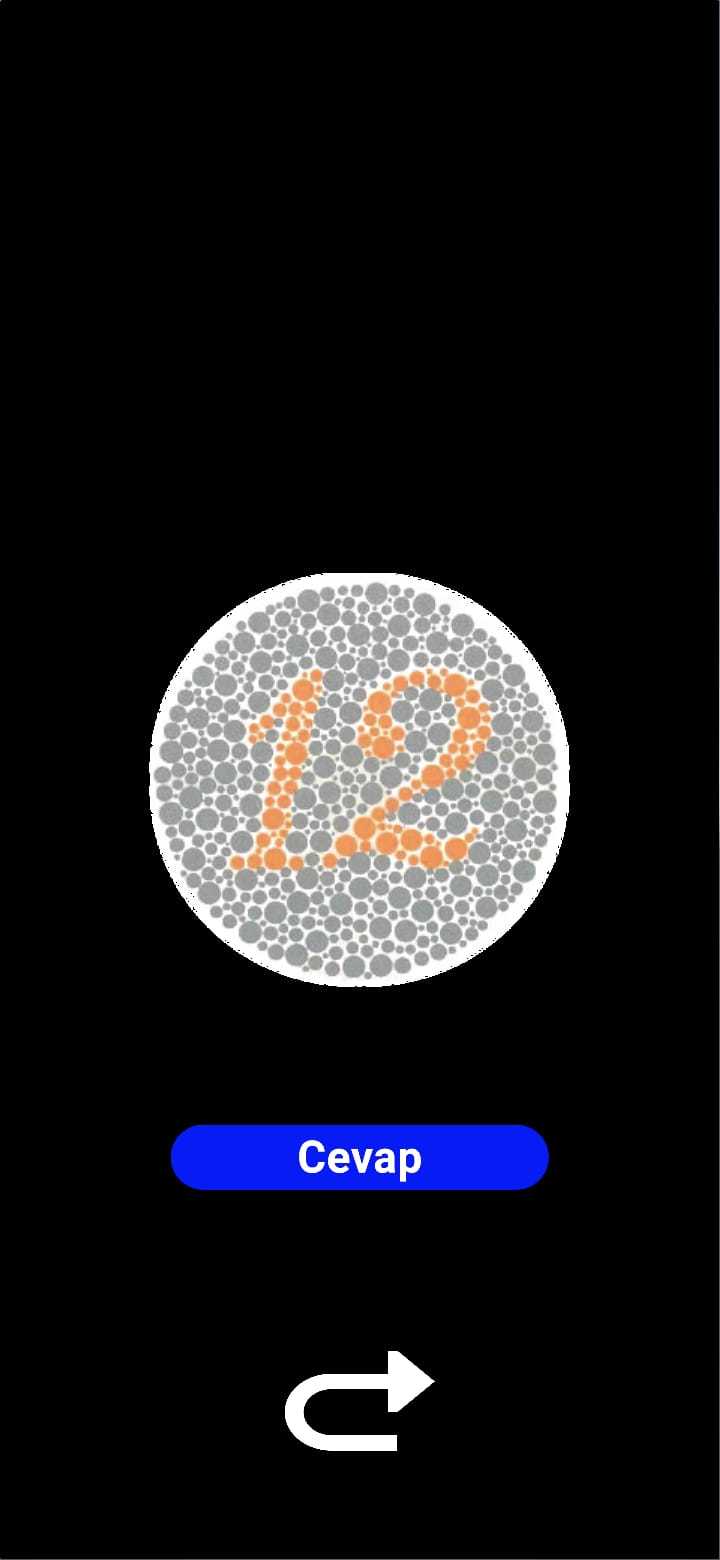Tap the curved arrow to skip ahead
Screen dimensions: 720x1560
358,1400
